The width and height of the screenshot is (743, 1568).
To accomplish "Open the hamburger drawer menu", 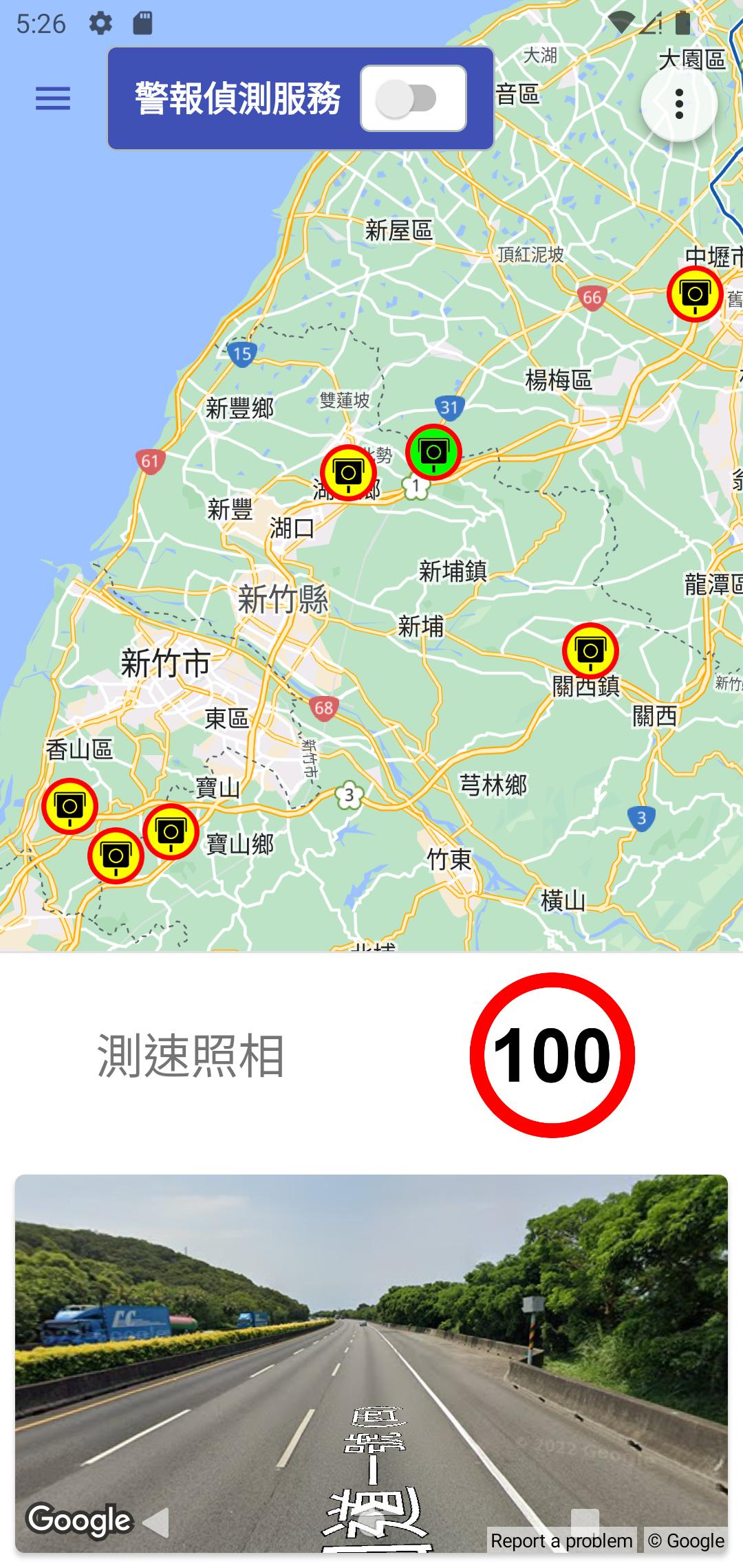I will [53, 98].
